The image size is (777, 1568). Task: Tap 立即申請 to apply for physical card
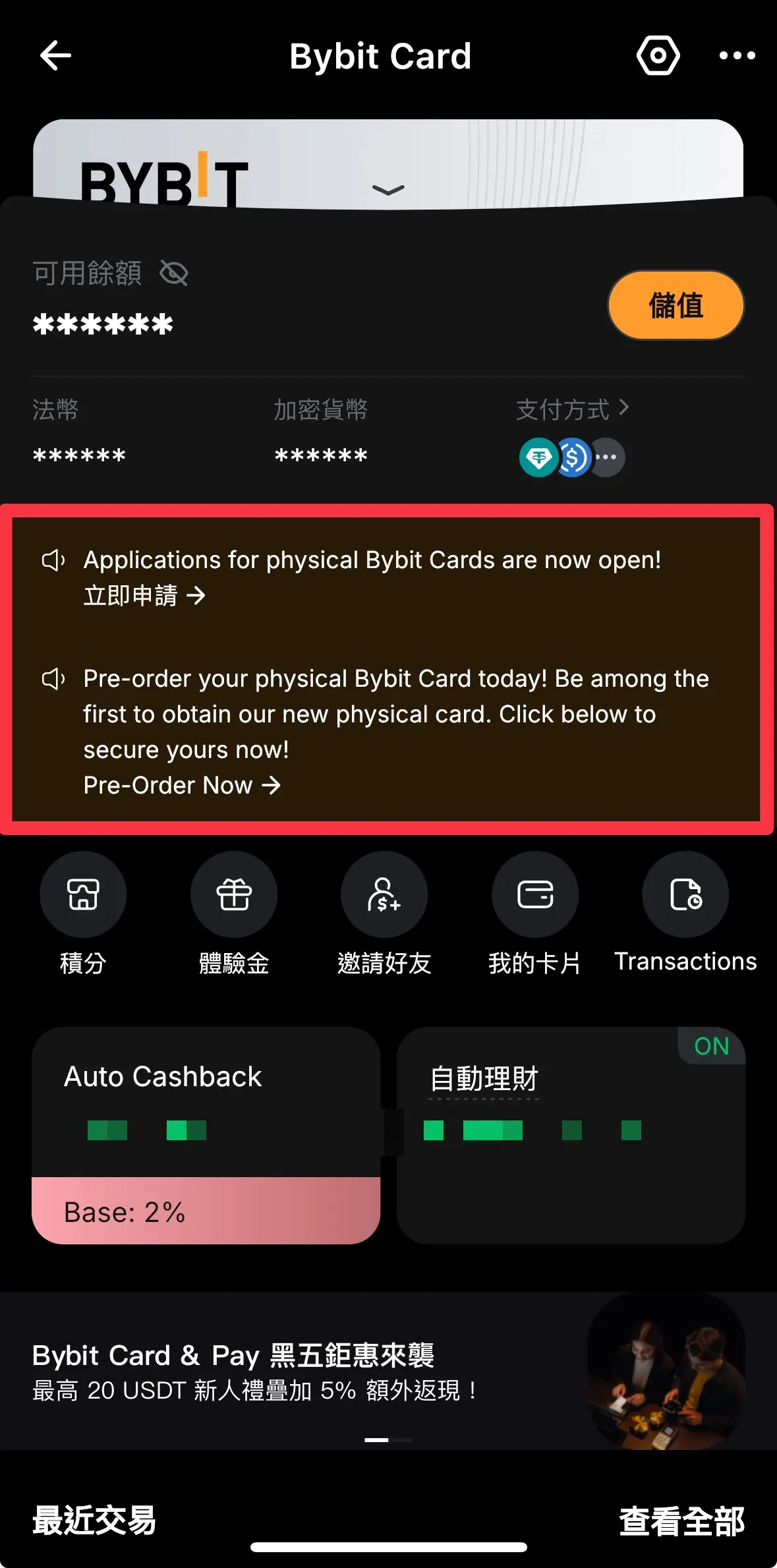(144, 596)
